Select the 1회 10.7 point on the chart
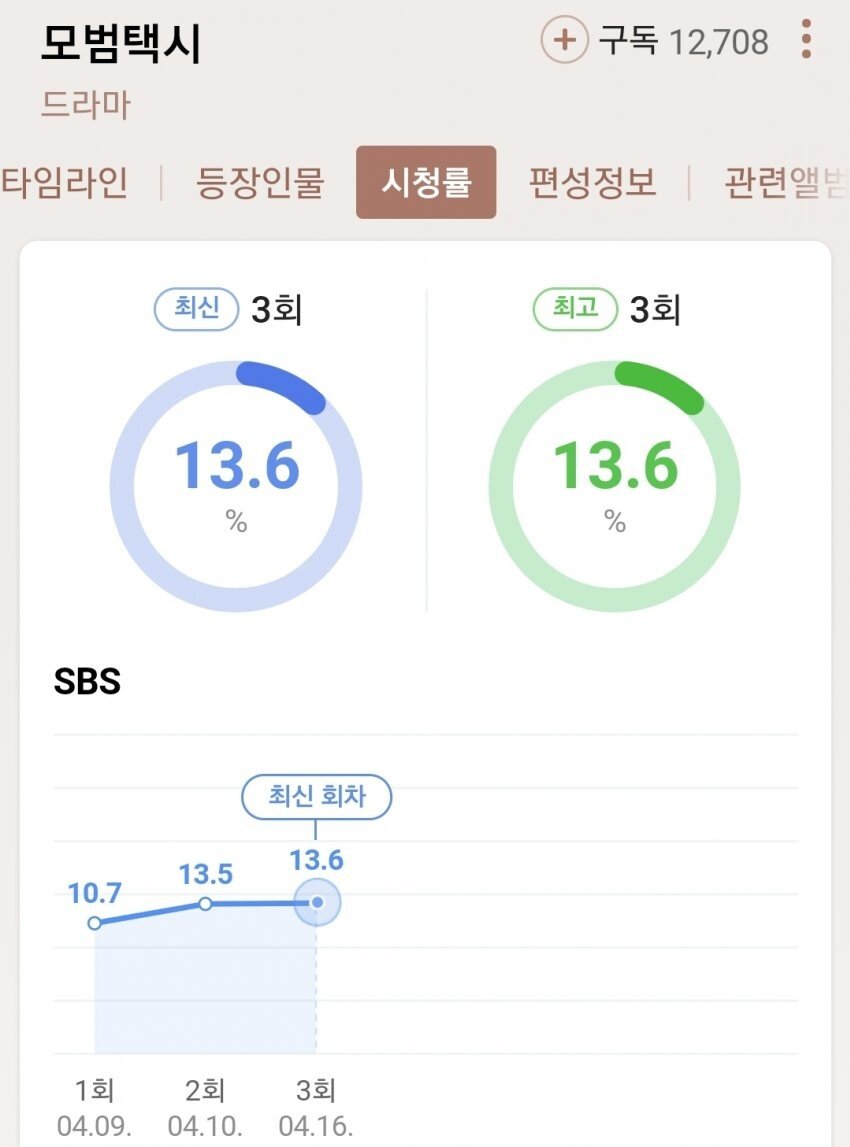 pos(95,922)
